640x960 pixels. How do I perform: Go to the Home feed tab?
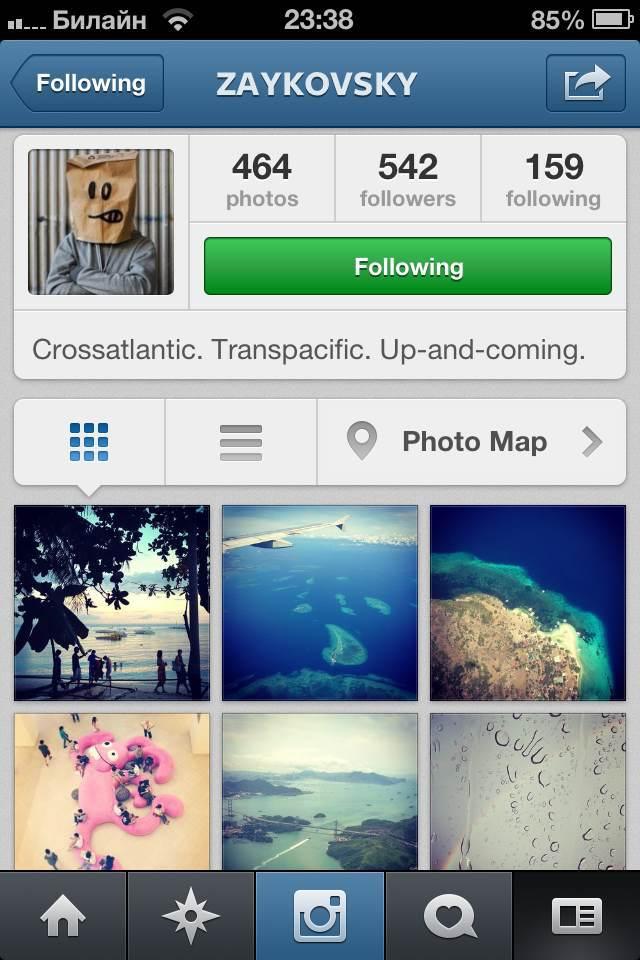(x=63, y=916)
